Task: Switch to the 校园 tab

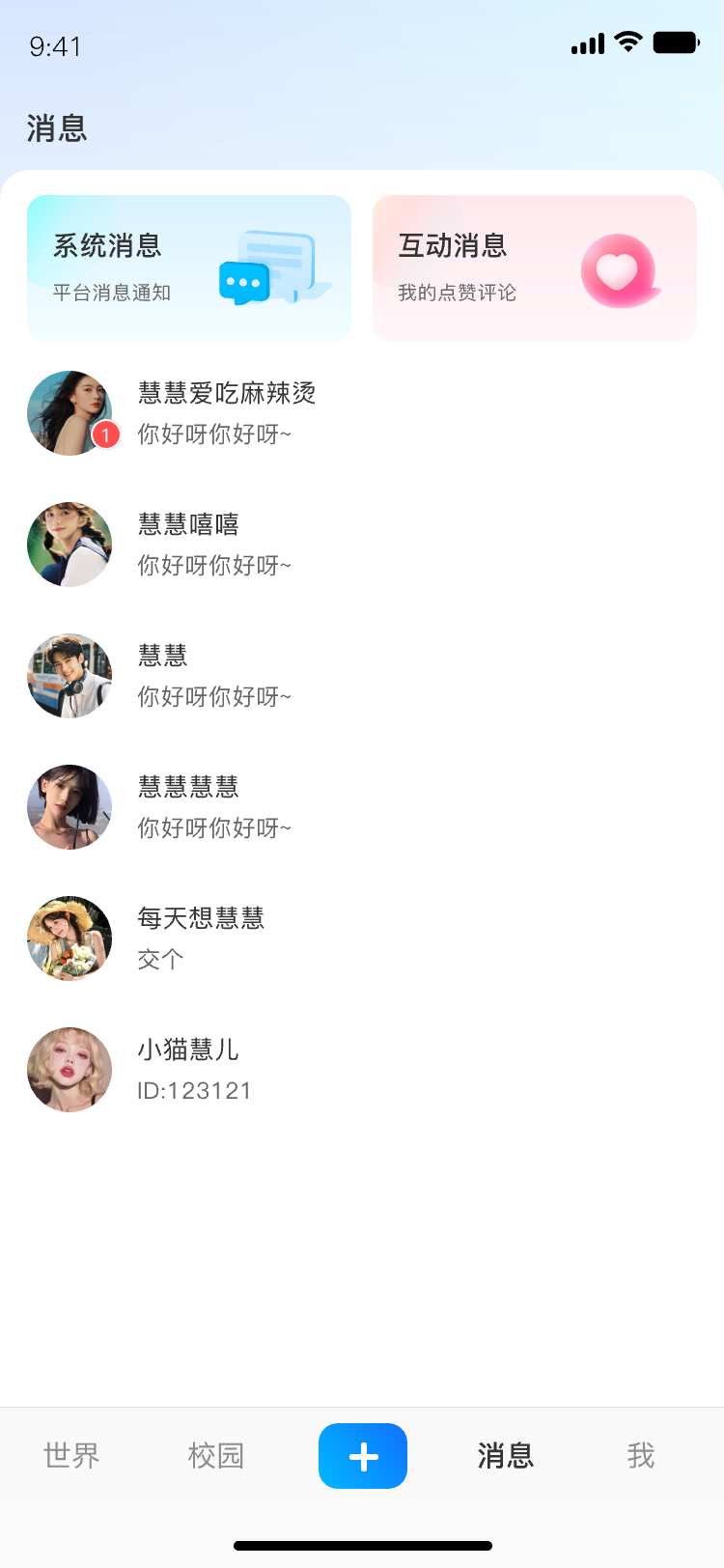Action: (216, 1456)
